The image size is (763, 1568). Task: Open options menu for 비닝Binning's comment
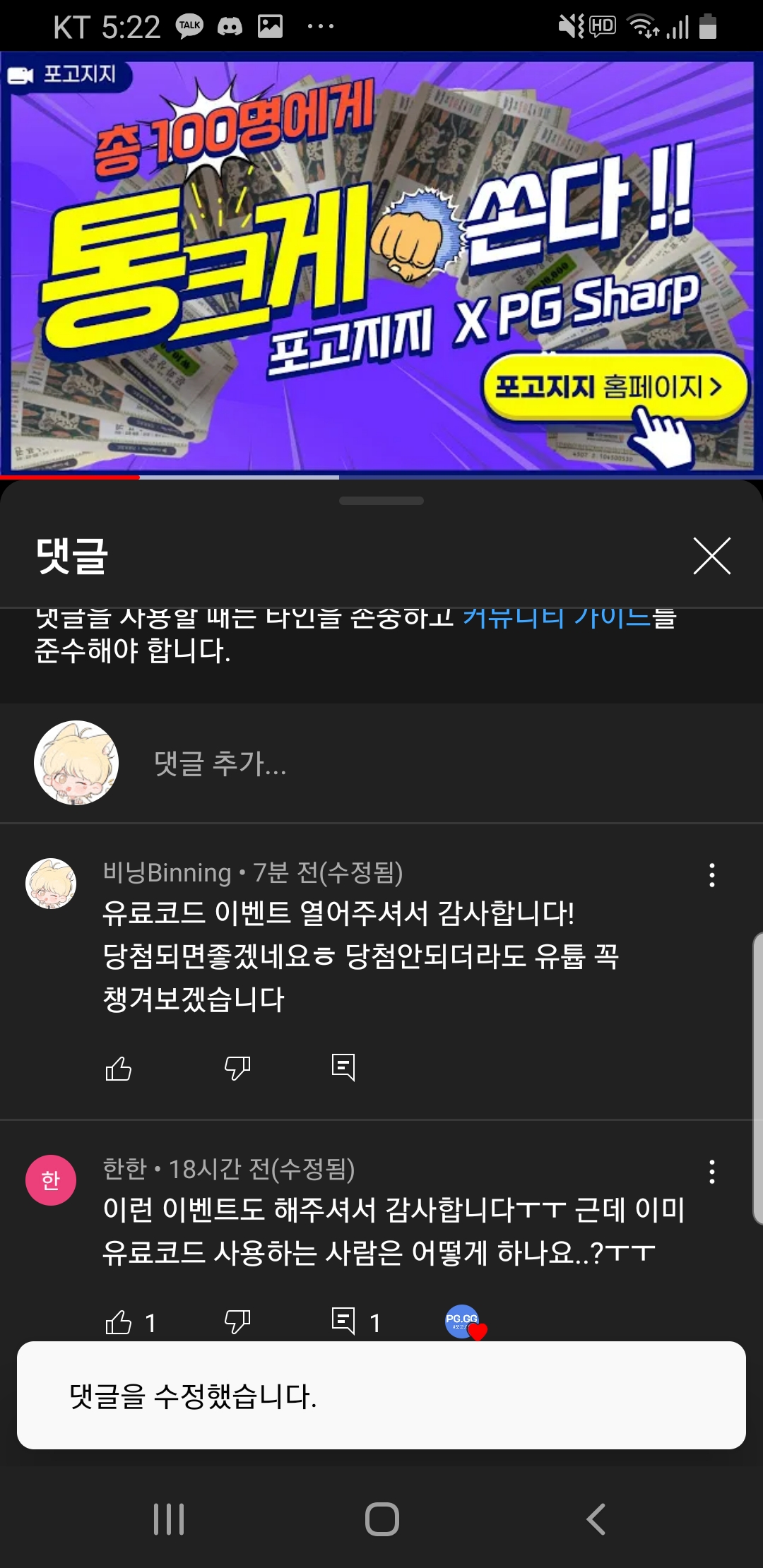(711, 875)
